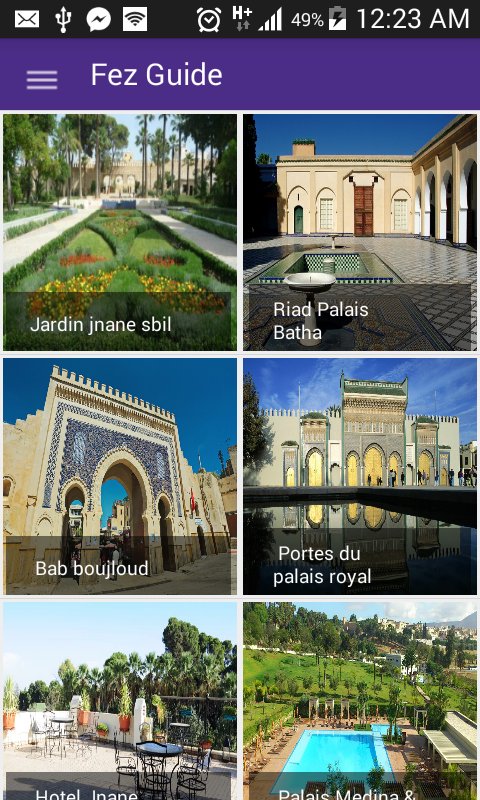The image size is (480, 800).
Task: View Portes du palais royal
Action: 360,476
